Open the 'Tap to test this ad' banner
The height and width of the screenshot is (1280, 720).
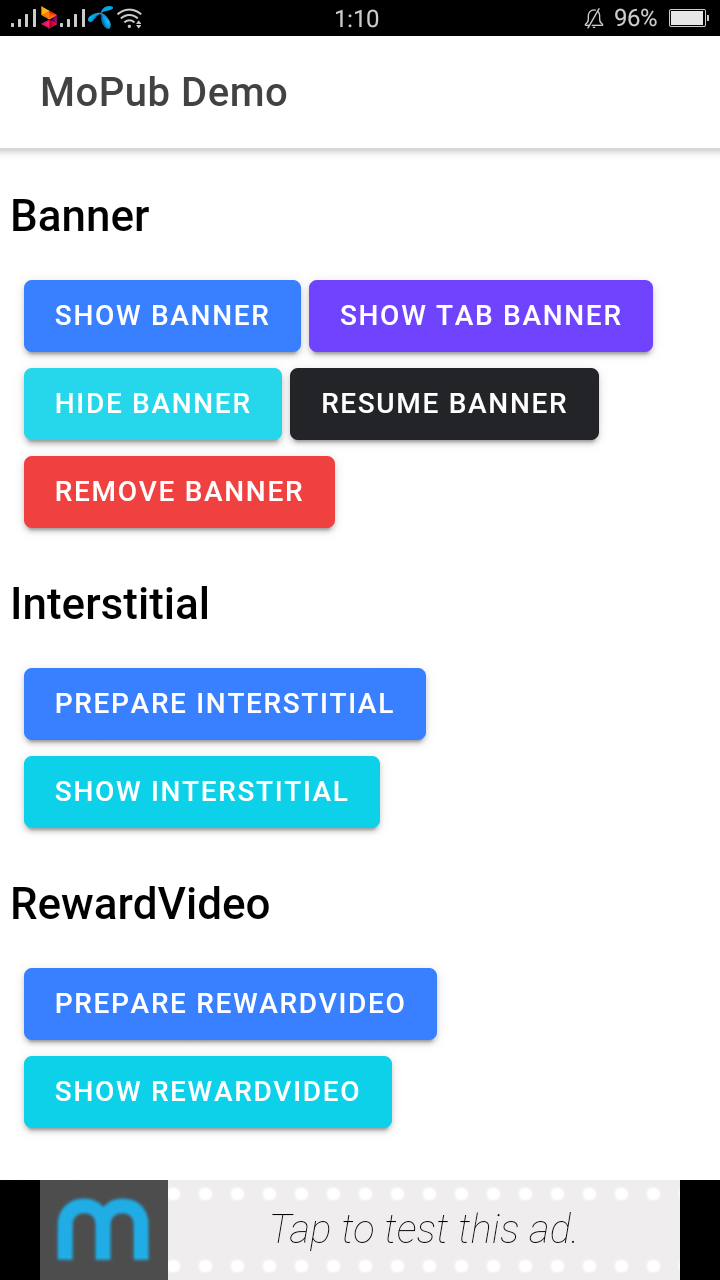[423, 1229]
